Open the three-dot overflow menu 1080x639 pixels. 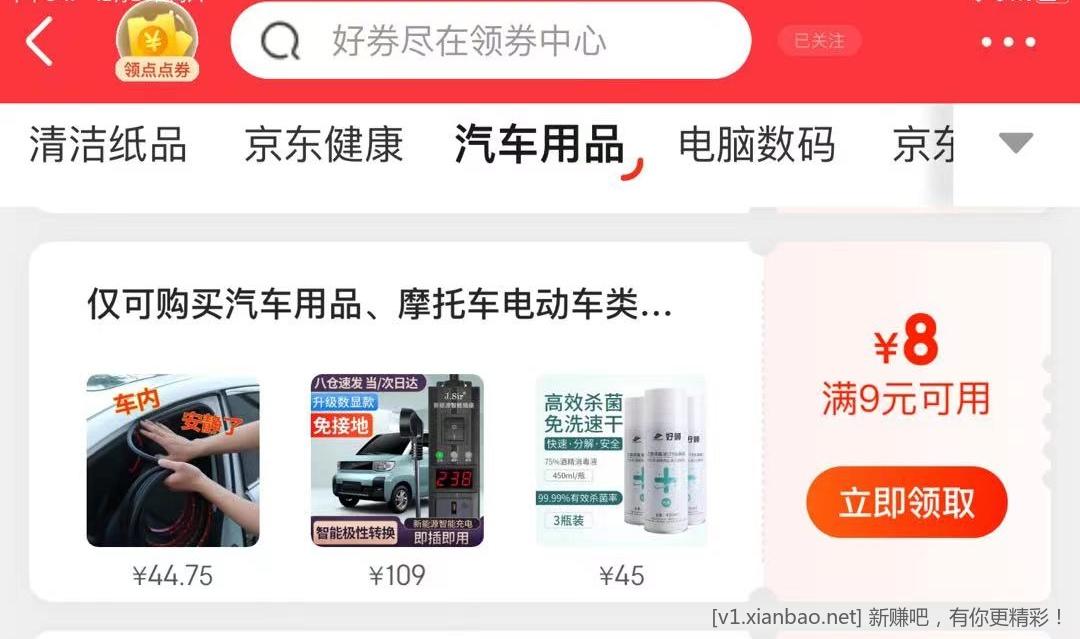click(1007, 43)
